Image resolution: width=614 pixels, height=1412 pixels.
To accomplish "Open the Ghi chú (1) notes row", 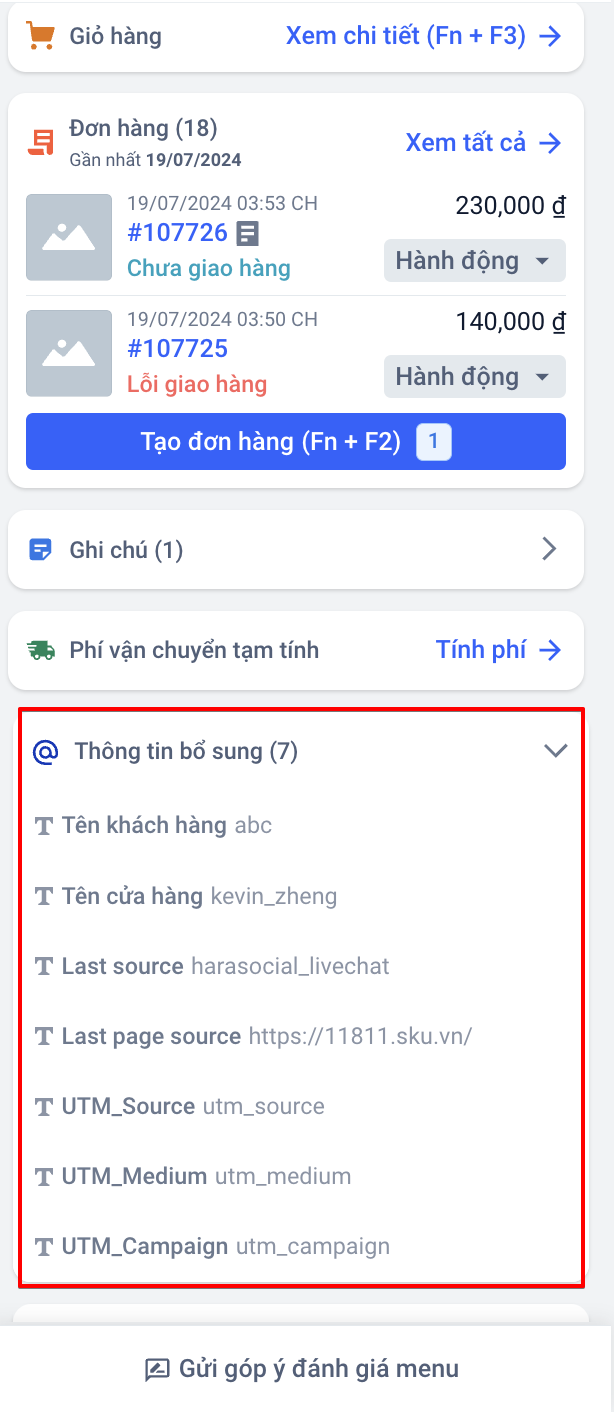I will pos(295,549).
